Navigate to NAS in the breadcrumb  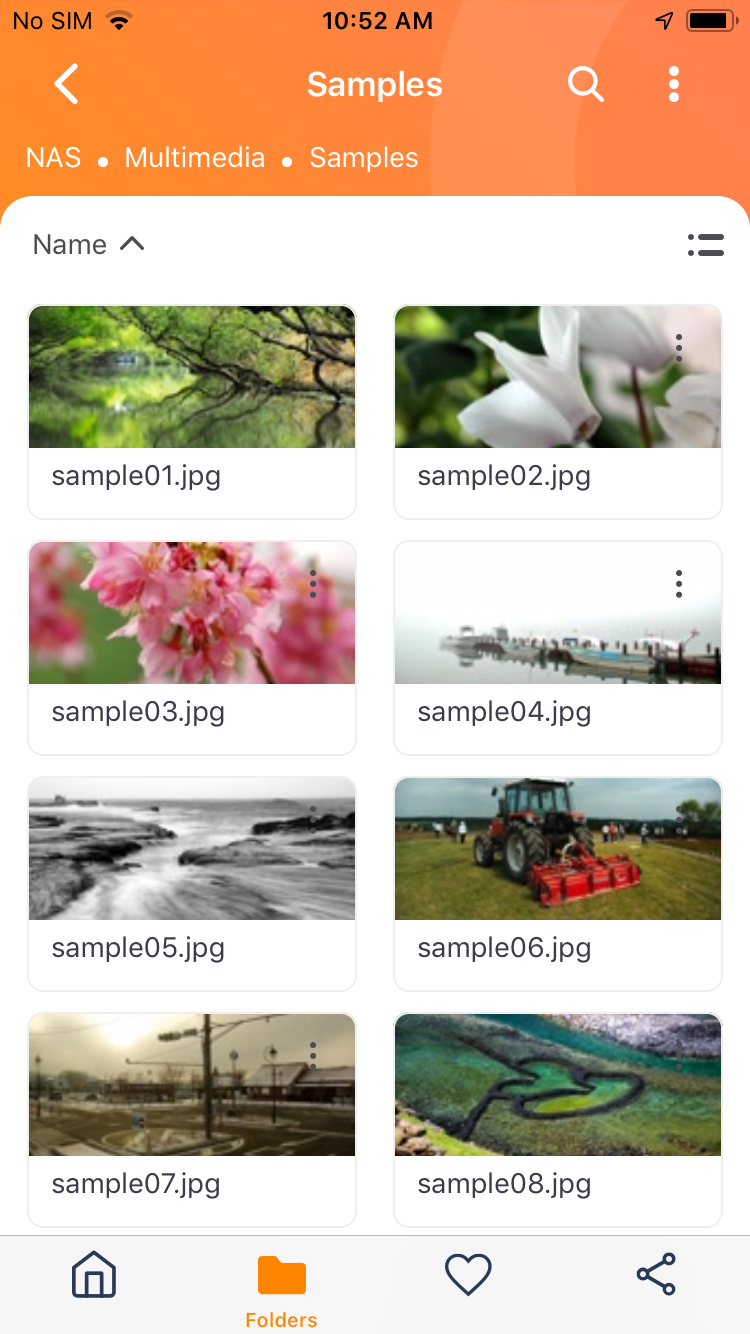coord(53,157)
